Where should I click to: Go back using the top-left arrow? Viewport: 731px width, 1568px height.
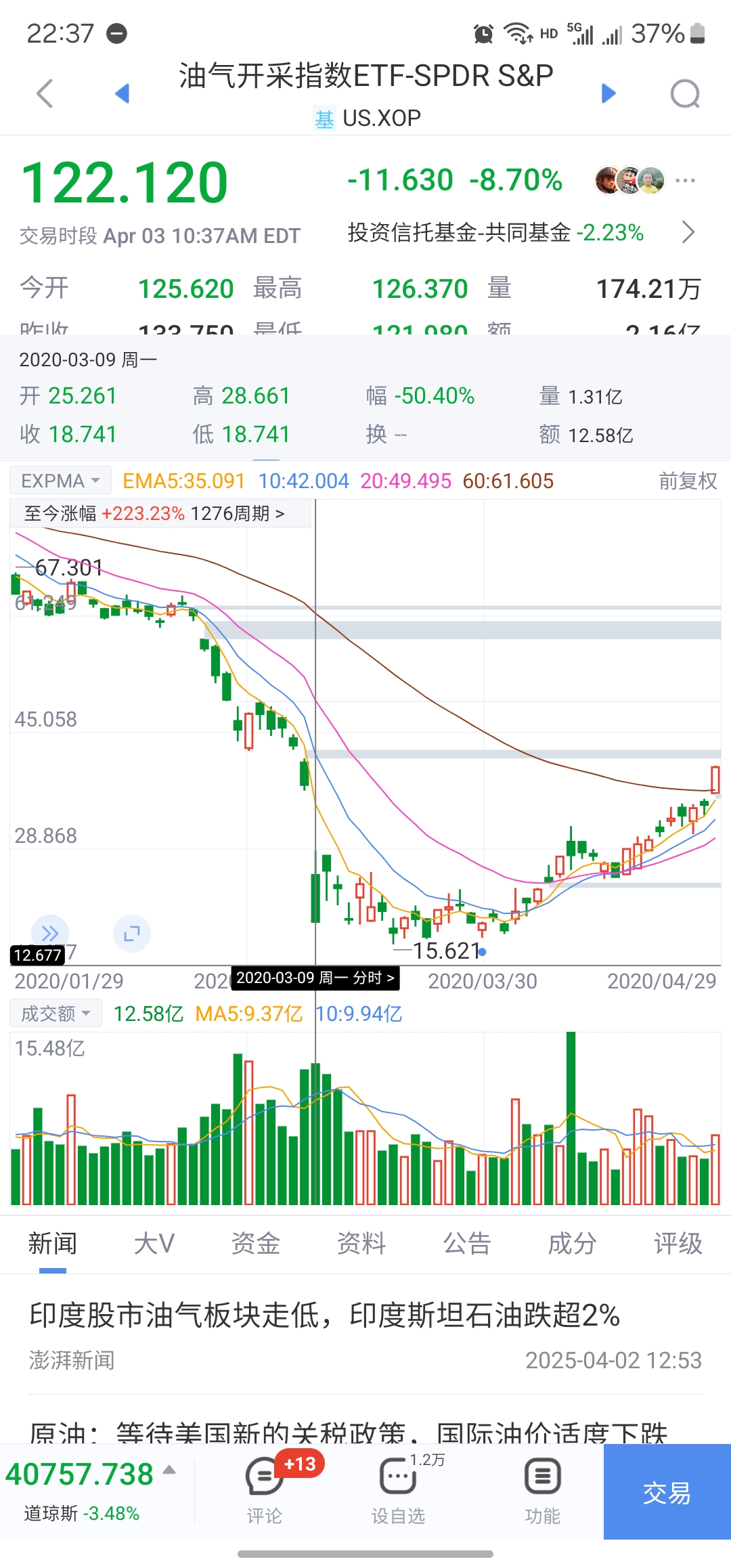45,93
